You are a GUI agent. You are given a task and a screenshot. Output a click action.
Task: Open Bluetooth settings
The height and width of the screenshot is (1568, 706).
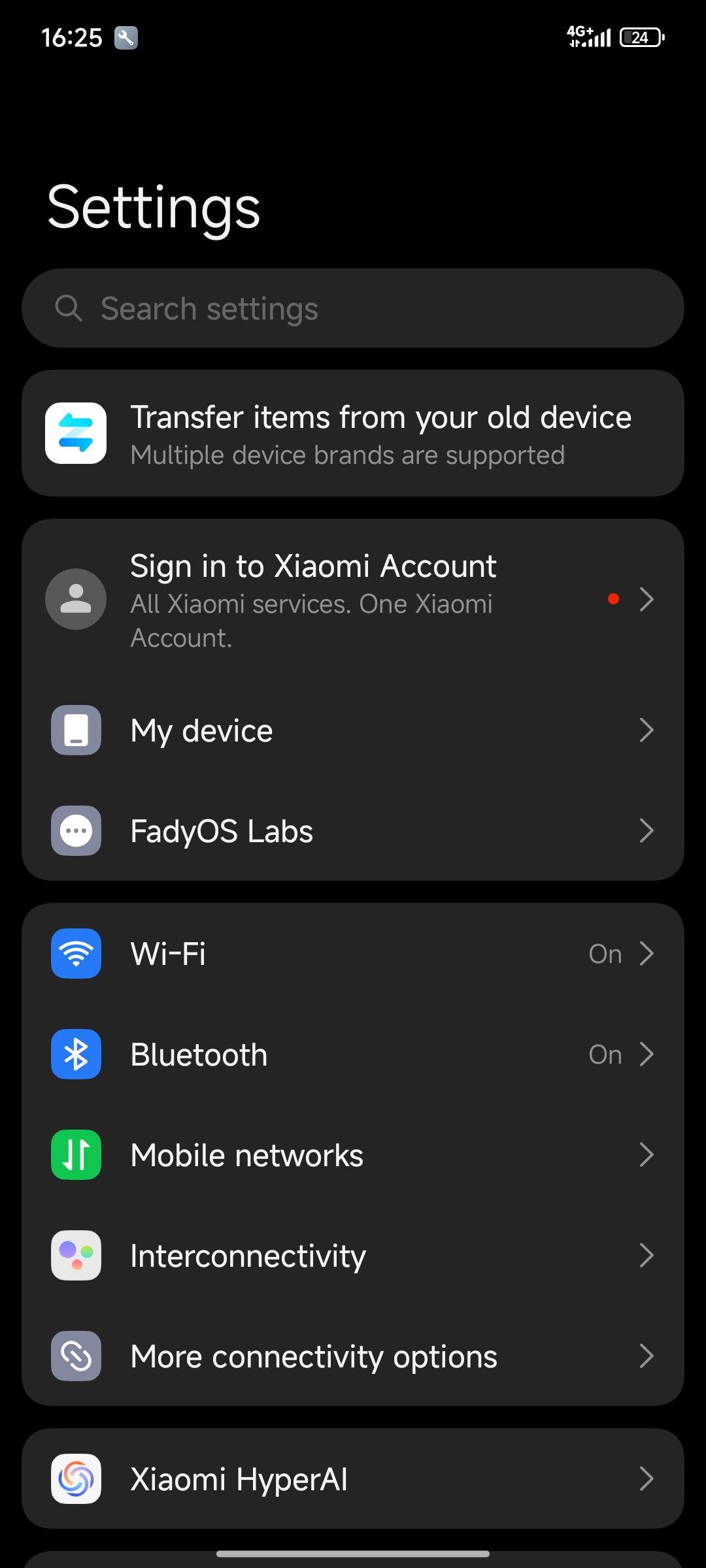(x=353, y=1054)
